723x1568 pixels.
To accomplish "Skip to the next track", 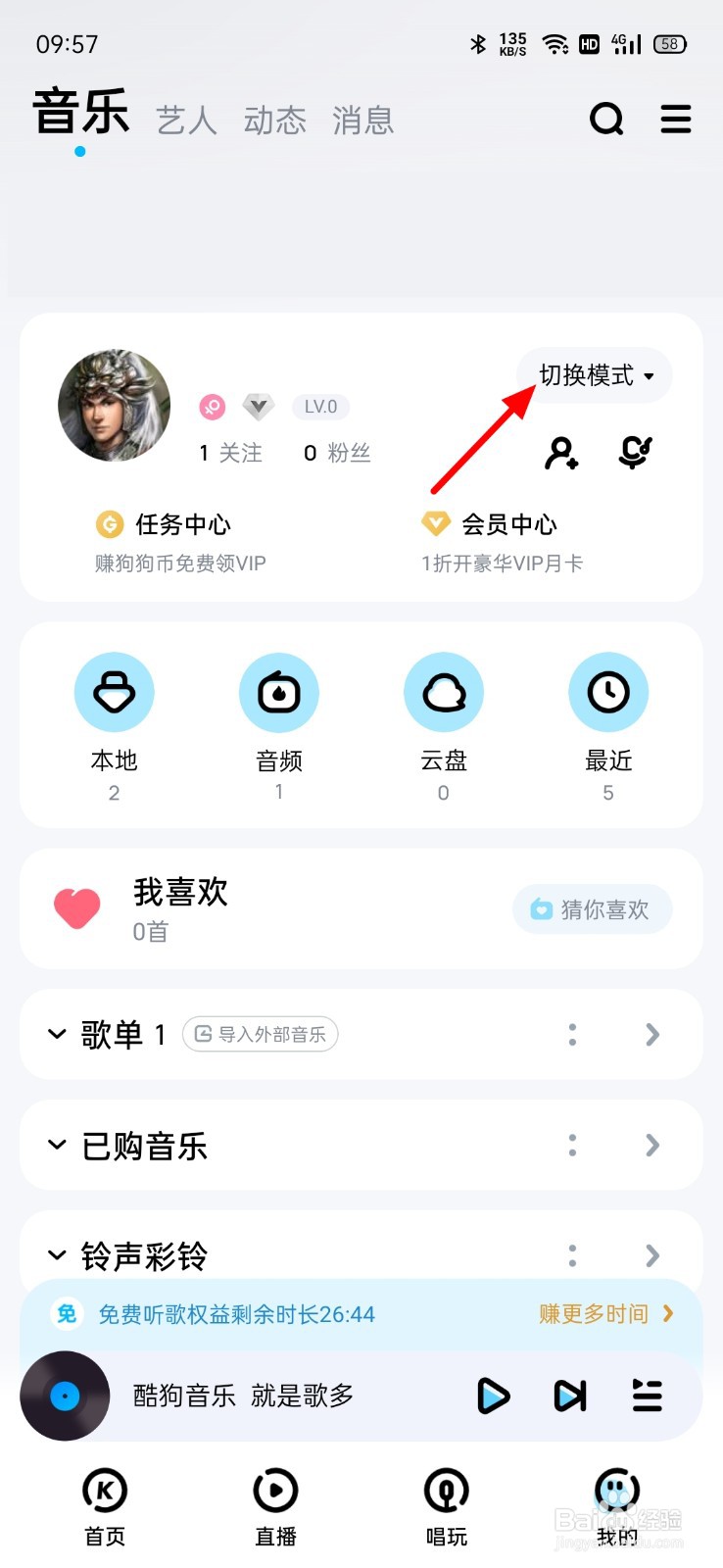I will [570, 1396].
